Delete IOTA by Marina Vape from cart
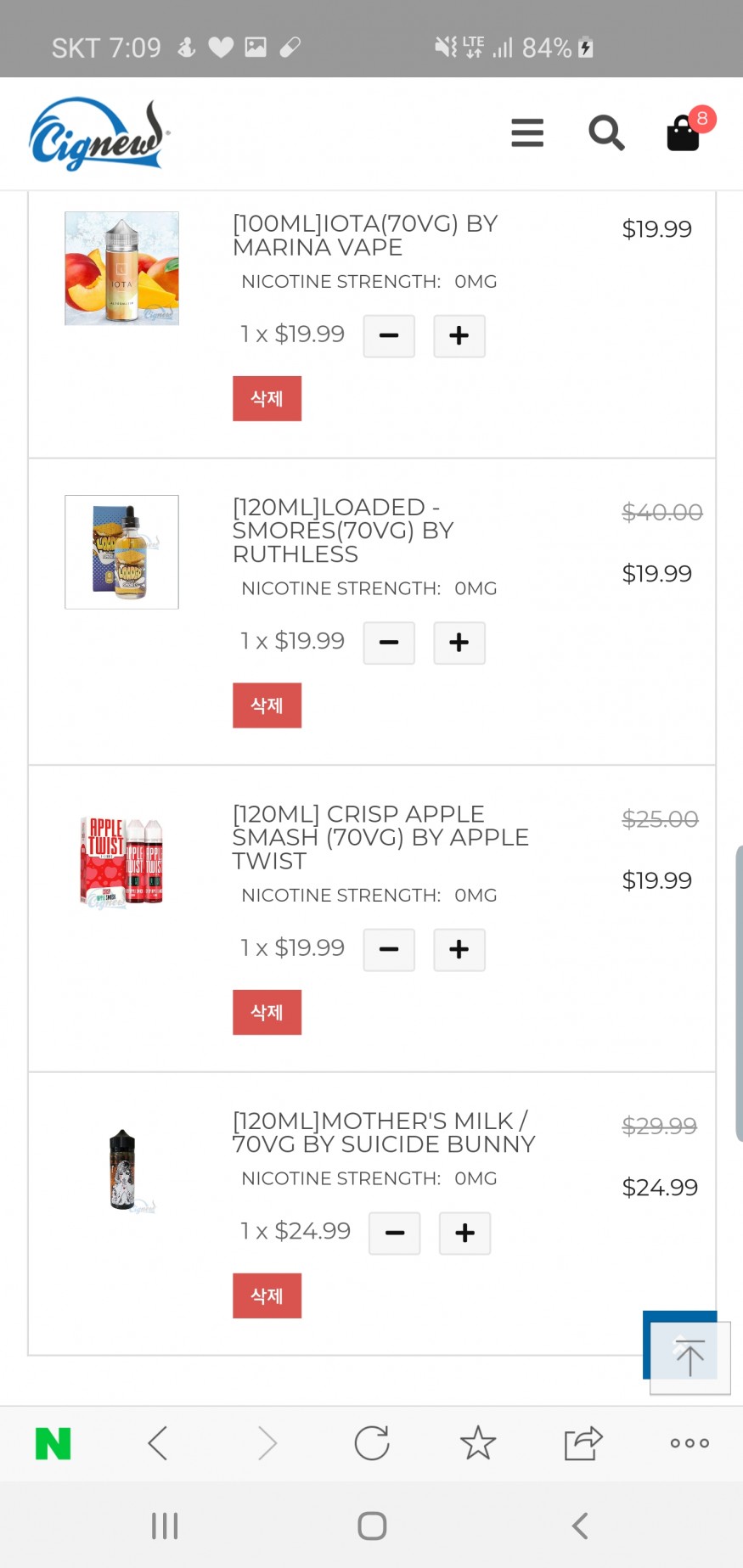 (267, 398)
